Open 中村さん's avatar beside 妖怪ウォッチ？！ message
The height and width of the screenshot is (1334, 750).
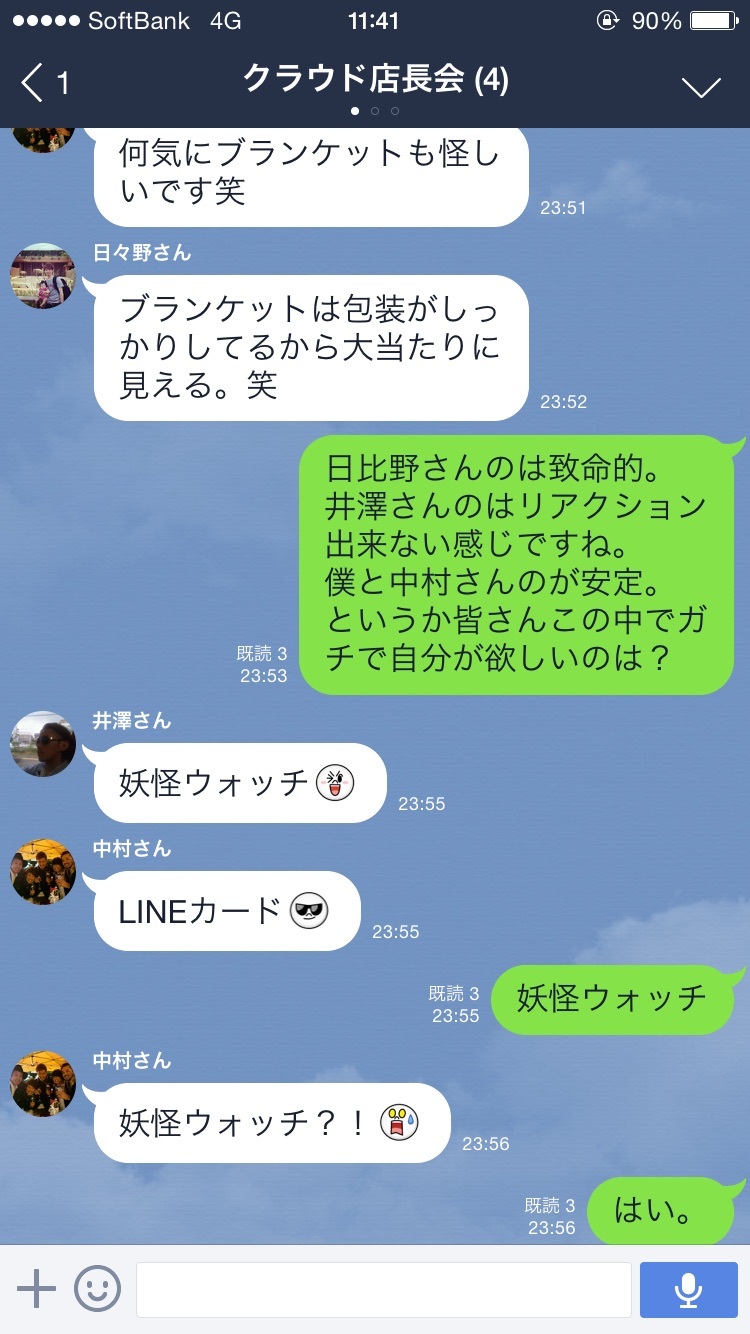tap(43, 1084)
